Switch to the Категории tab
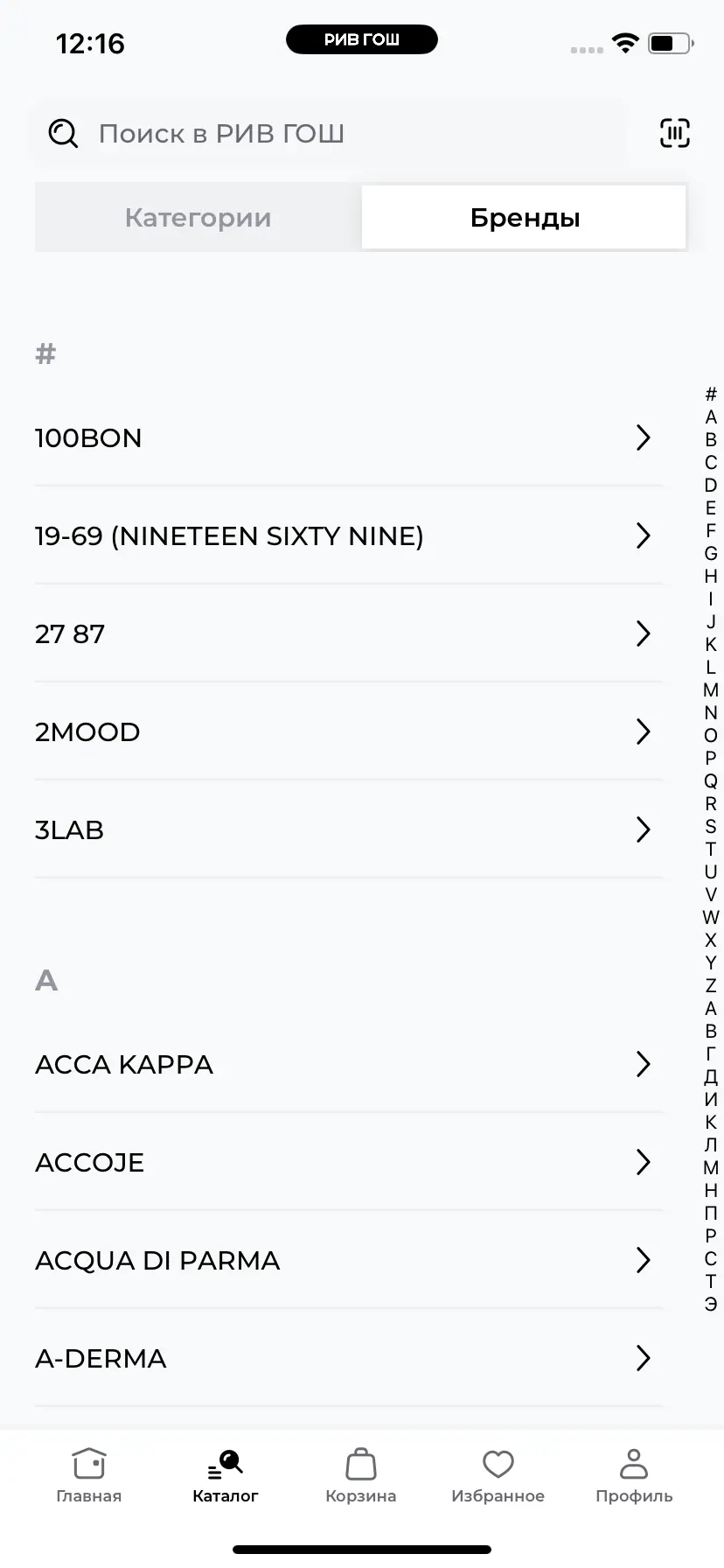 [x=198, y=218]
